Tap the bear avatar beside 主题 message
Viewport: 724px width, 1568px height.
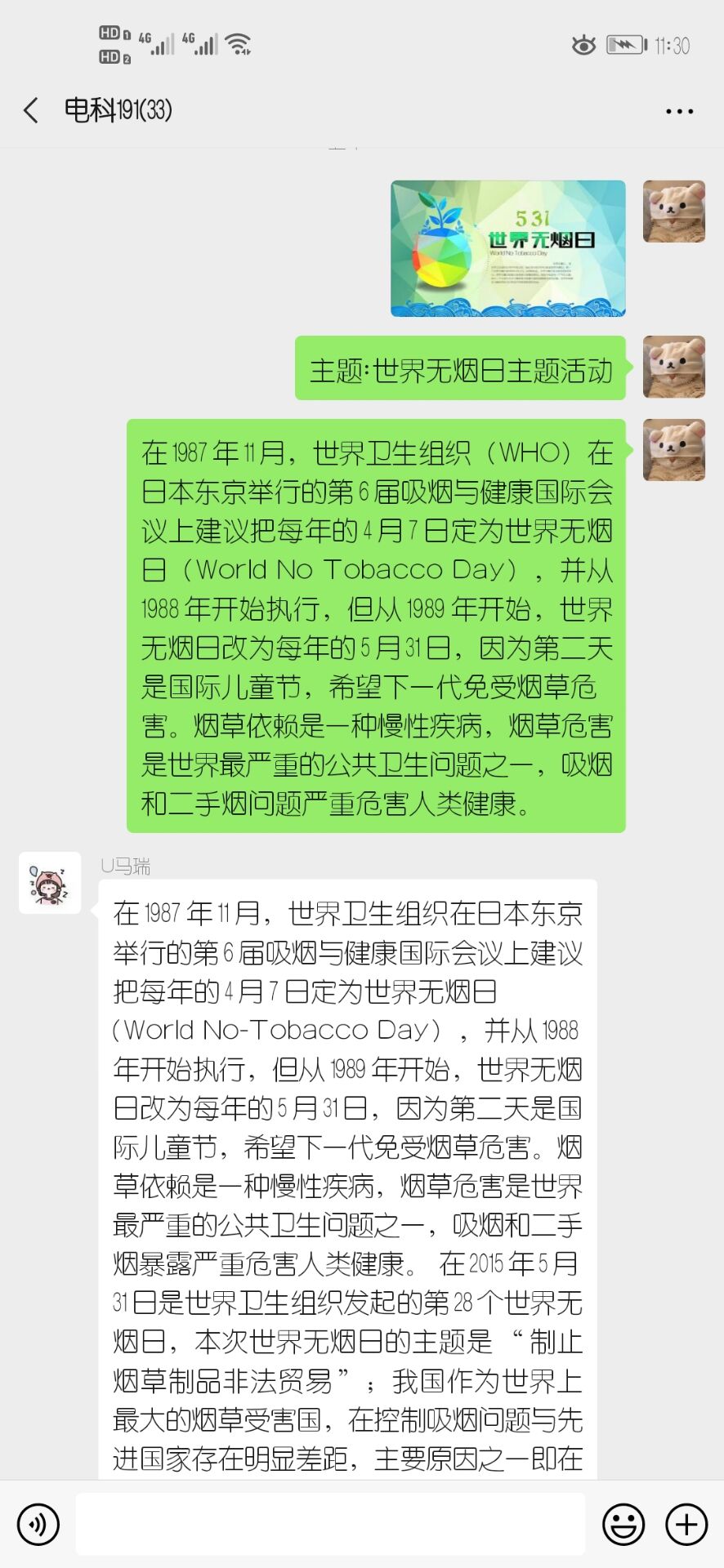point(673,367)
